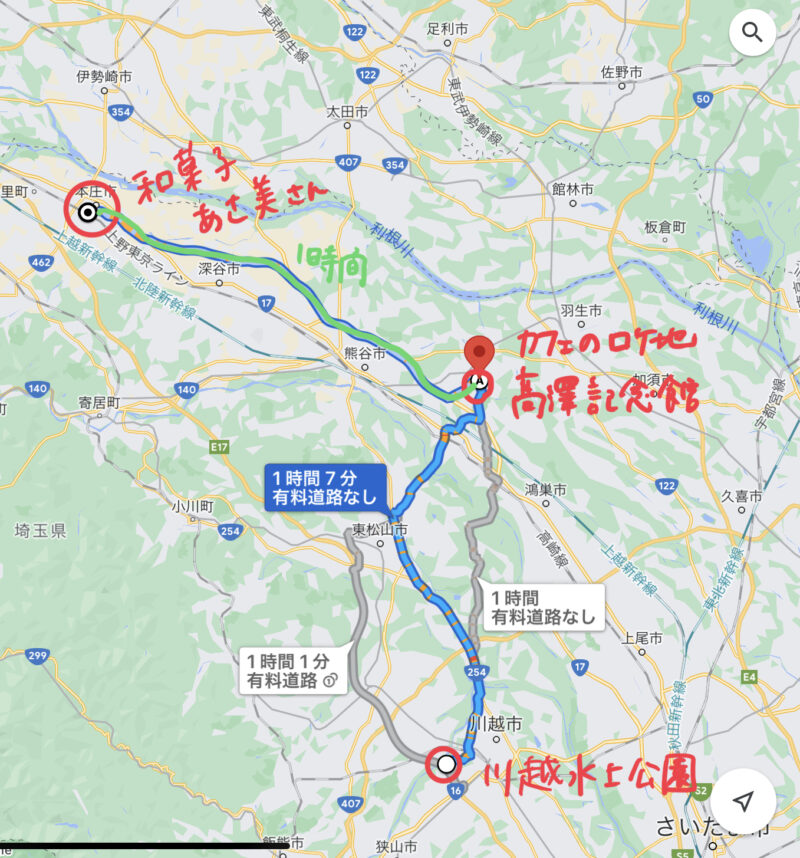Open the search magnifier button
Viewport: 800px width, 858px height.
(x=752, y=35)
